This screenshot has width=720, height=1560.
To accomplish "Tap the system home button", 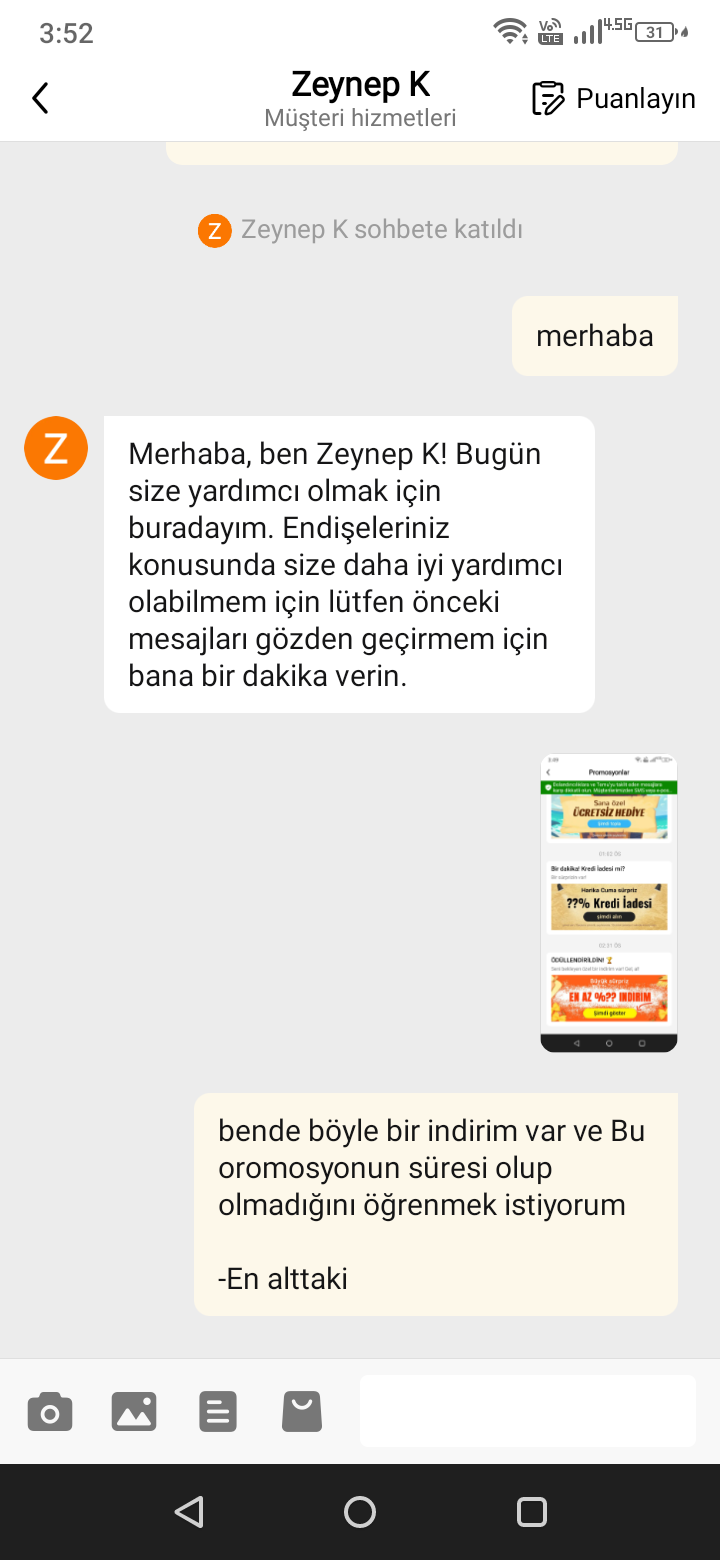I will [x=360, y=1511].
